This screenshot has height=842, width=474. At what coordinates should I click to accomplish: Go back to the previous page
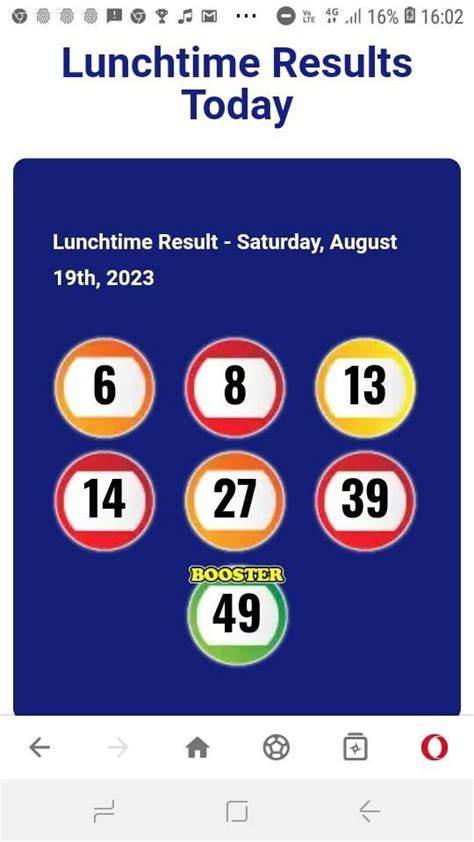[40, 747]
